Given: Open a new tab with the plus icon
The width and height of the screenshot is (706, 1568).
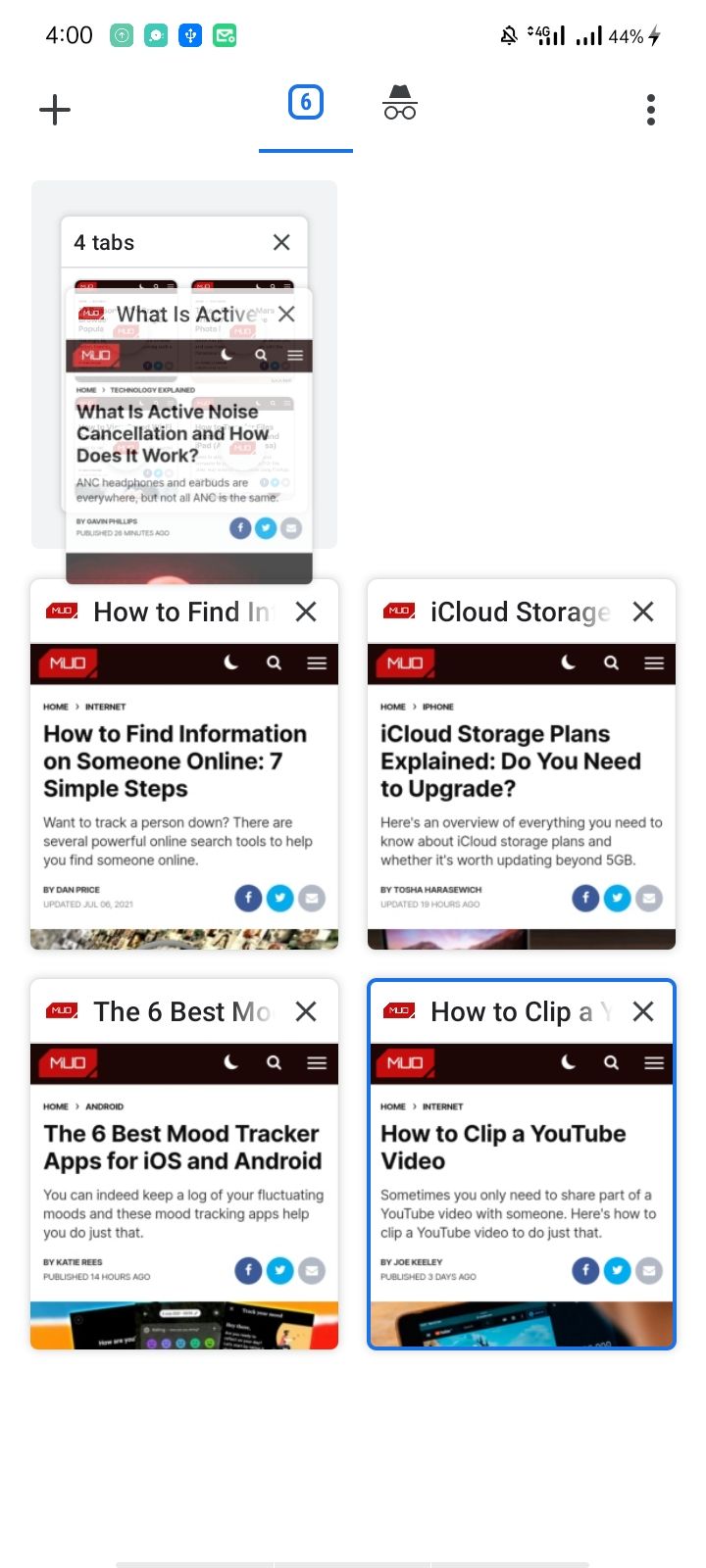Looking at the screenshot, I should 55,109.
